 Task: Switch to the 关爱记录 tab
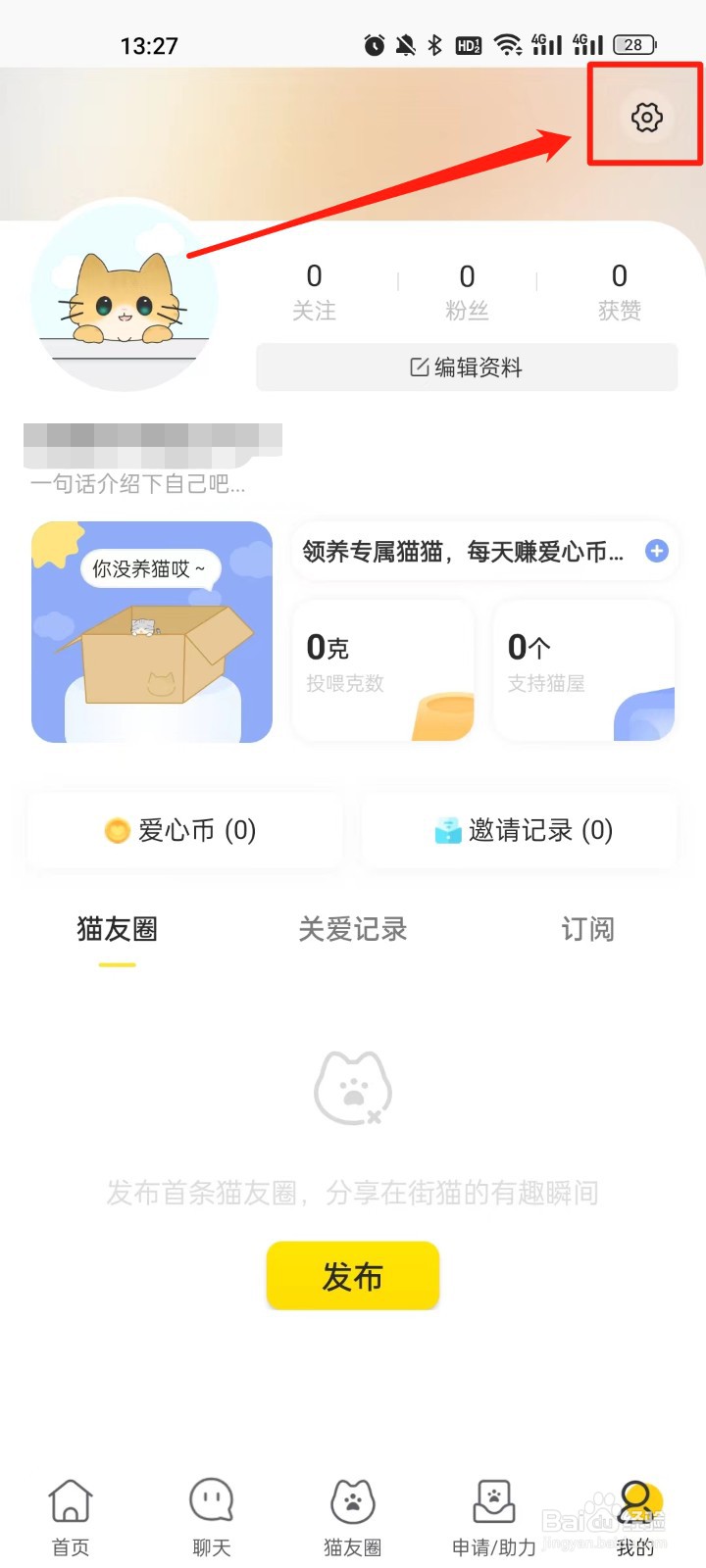pyautogui.click(x=352, y=929)
